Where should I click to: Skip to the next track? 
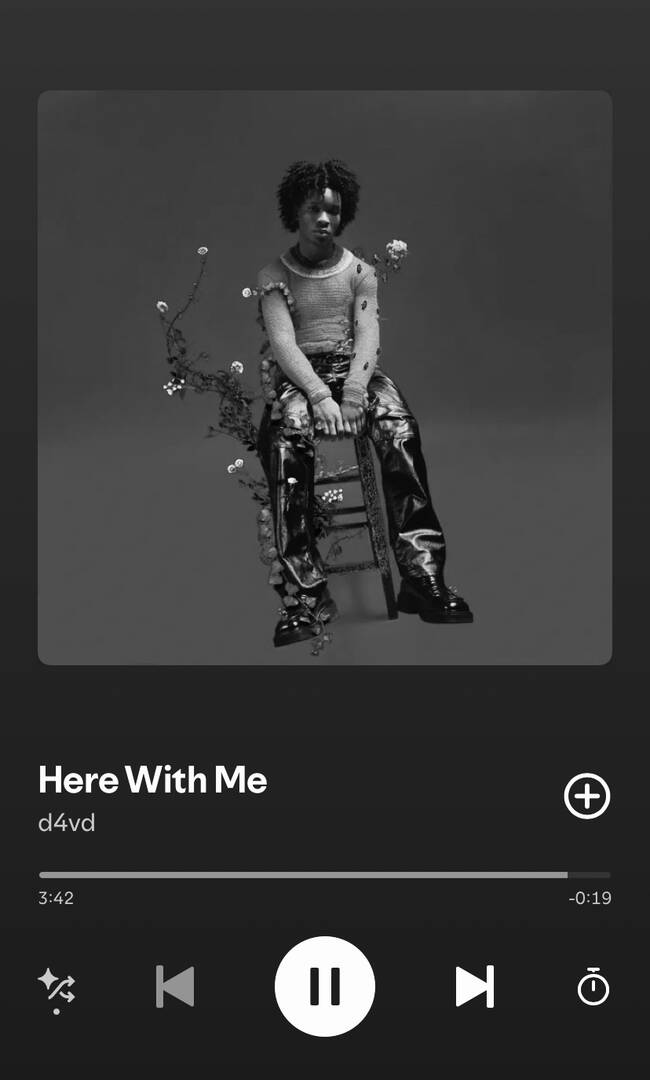coord(474,986)
